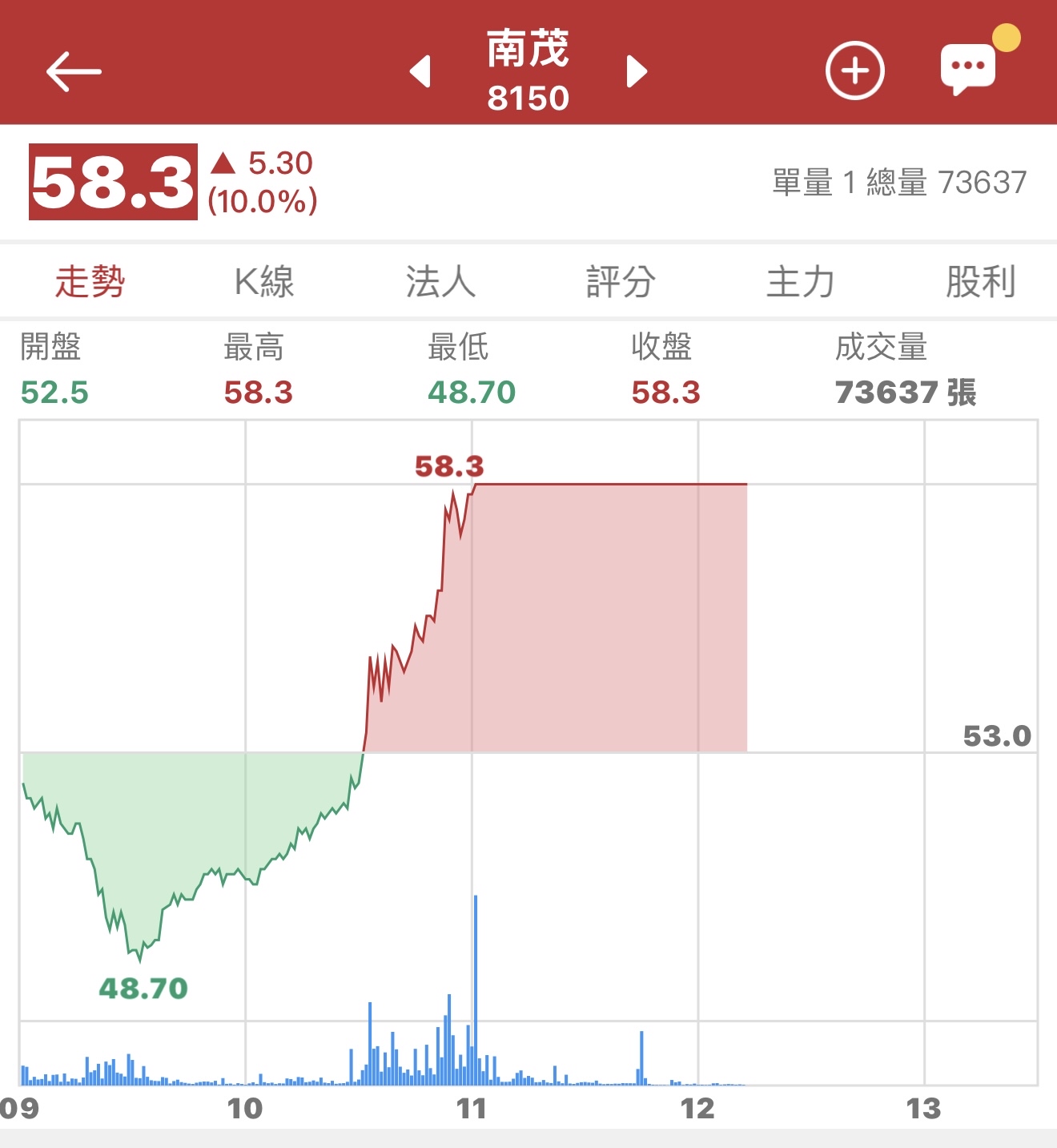Image resolution: width=1057 pixels, height=1148 pixels.
Task: Switch to the 主力 tab
Action: [x=800, y=280]
